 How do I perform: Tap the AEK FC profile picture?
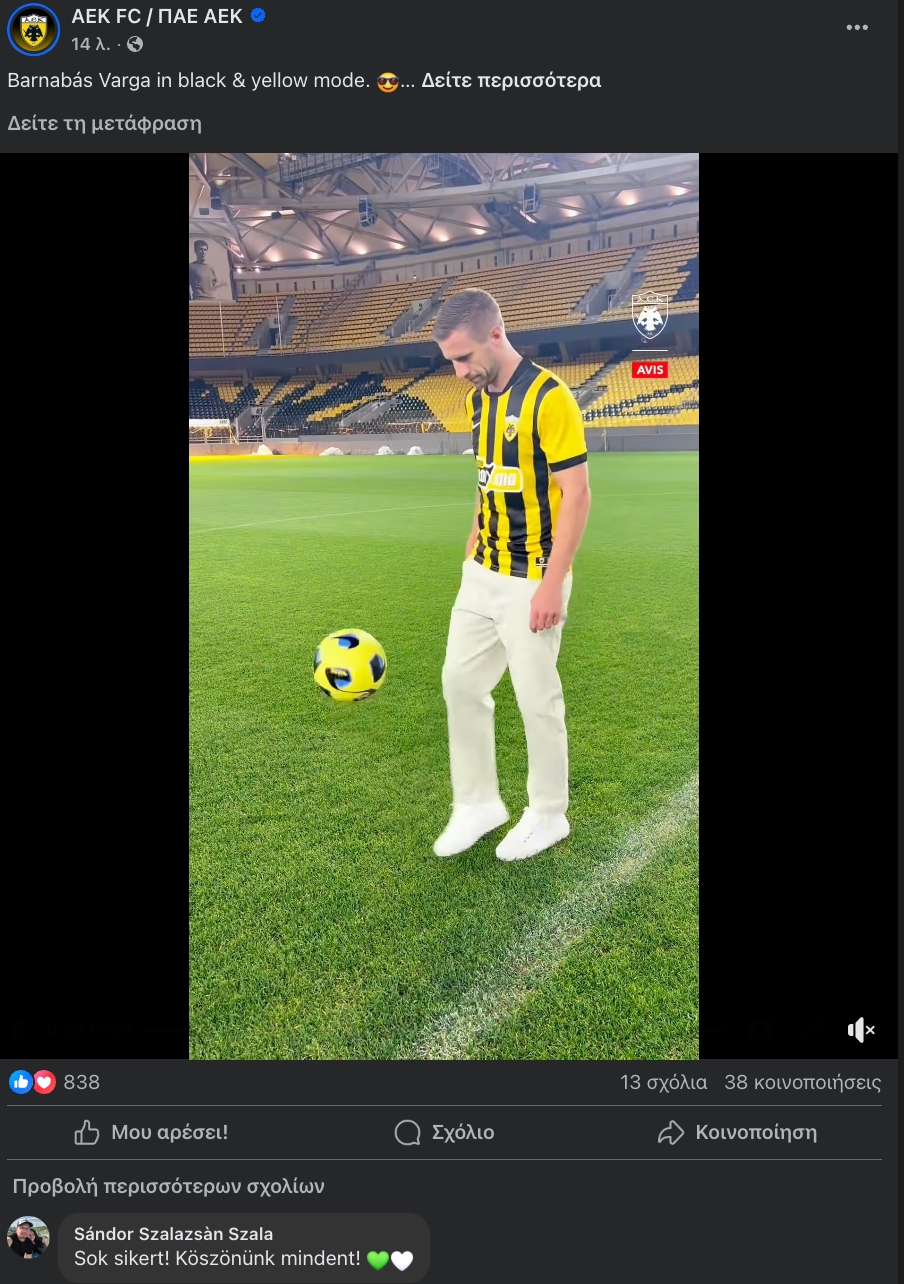(x=33, y=30)
